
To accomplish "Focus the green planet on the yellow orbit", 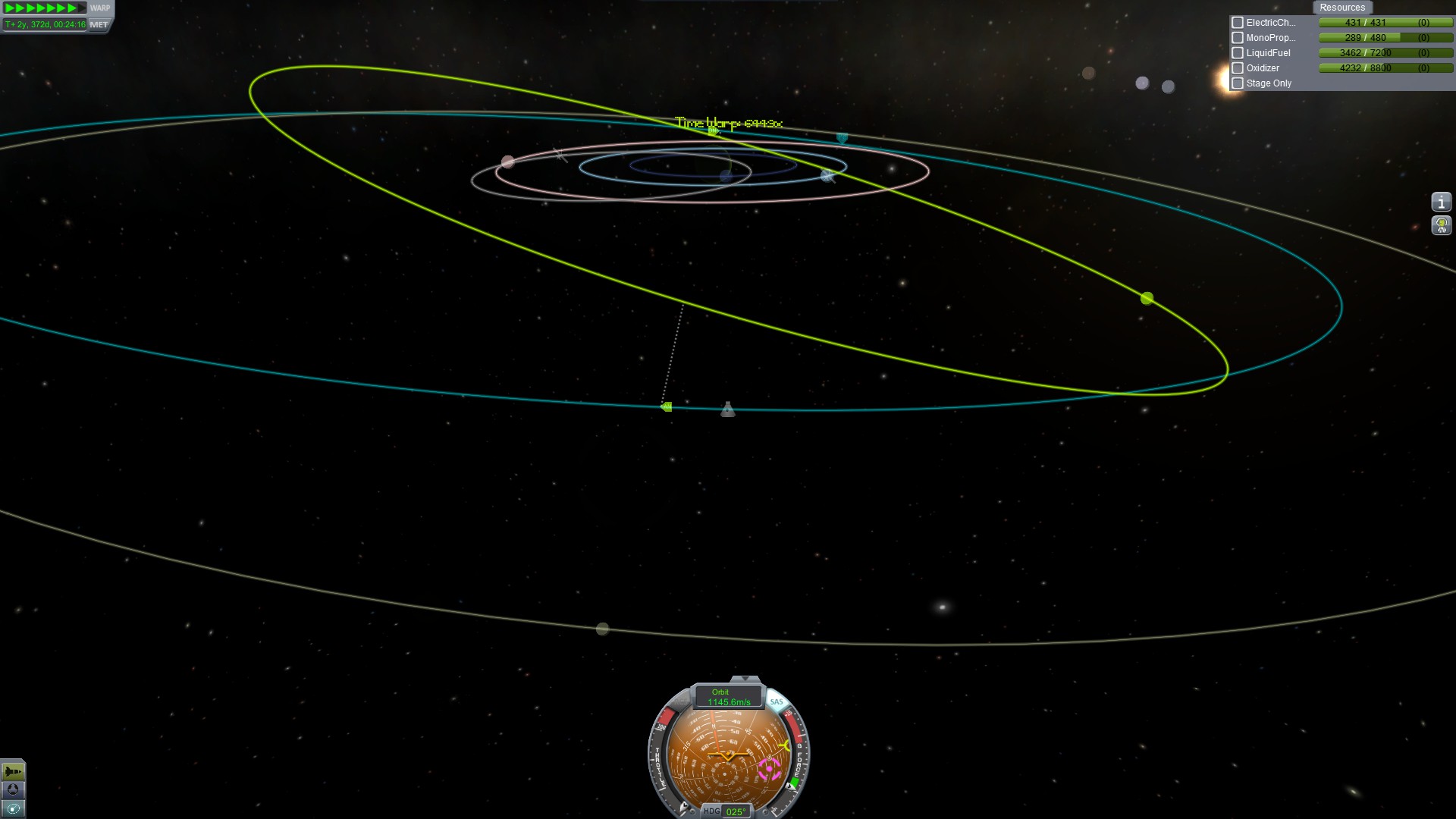I will [1147, 299].
